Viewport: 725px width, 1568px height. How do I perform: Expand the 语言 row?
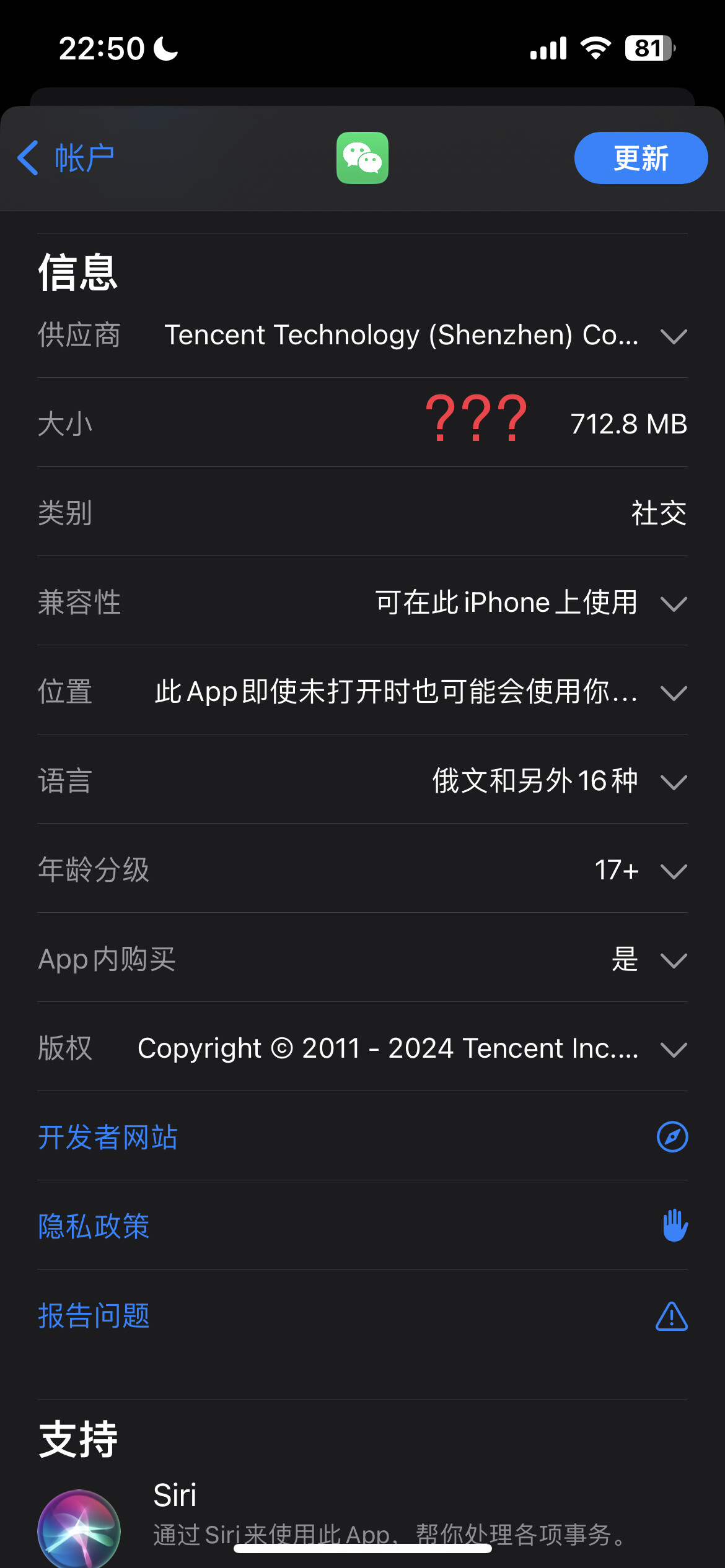click(362, 781)
